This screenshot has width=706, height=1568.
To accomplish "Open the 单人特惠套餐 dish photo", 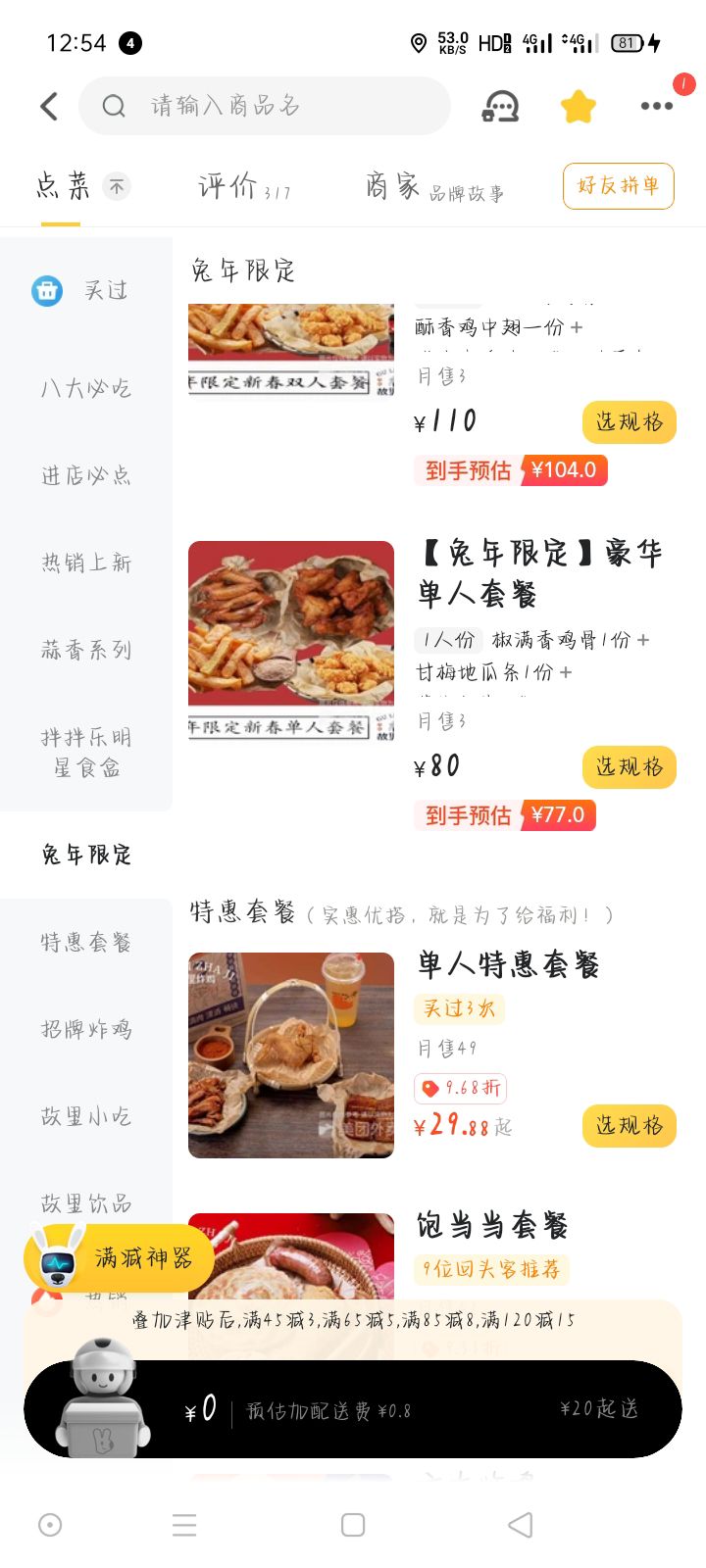I will 291,1055.
